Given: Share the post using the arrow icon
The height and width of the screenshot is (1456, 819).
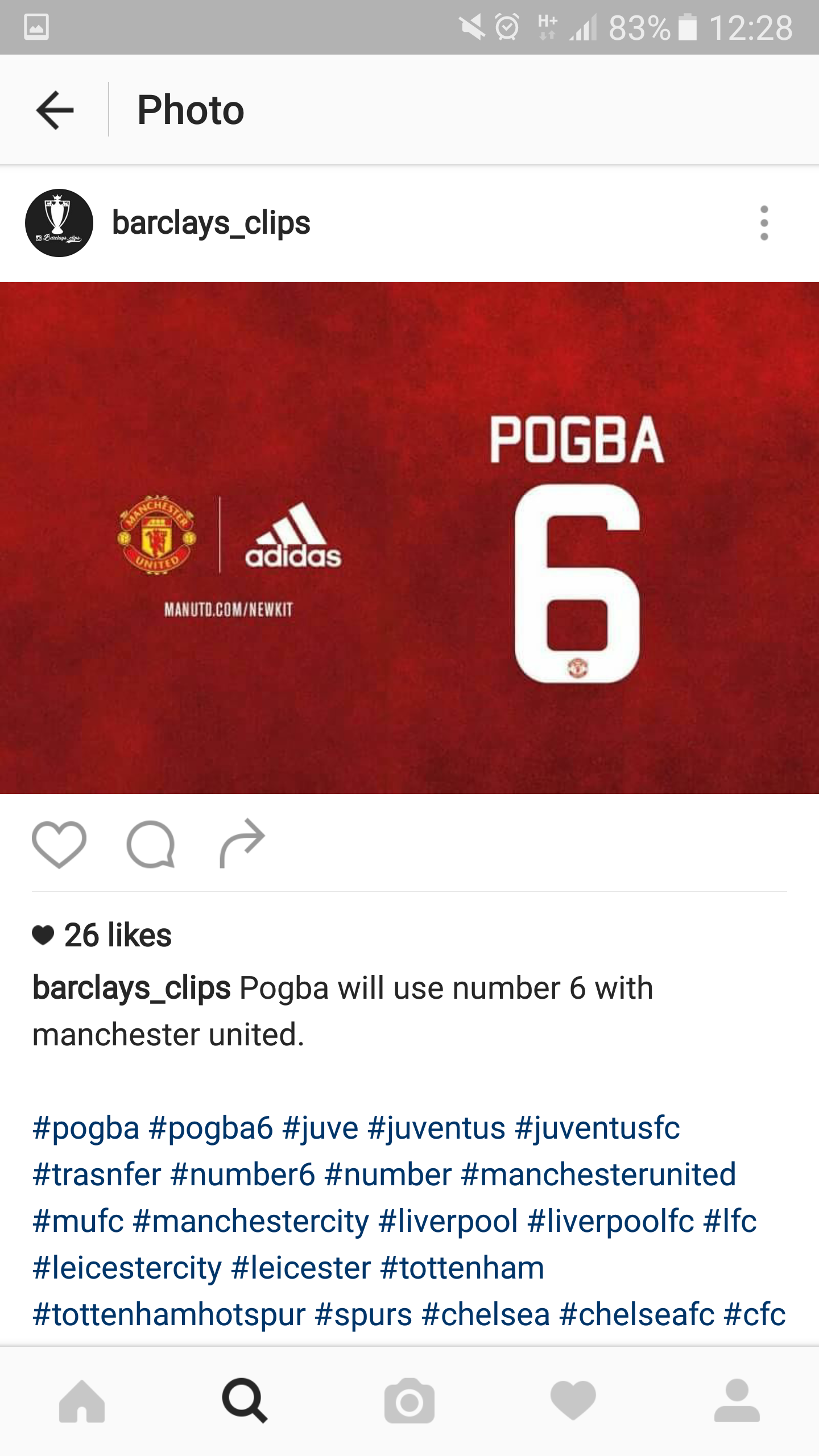Looking at the screenshot, I should click(242, 843).
